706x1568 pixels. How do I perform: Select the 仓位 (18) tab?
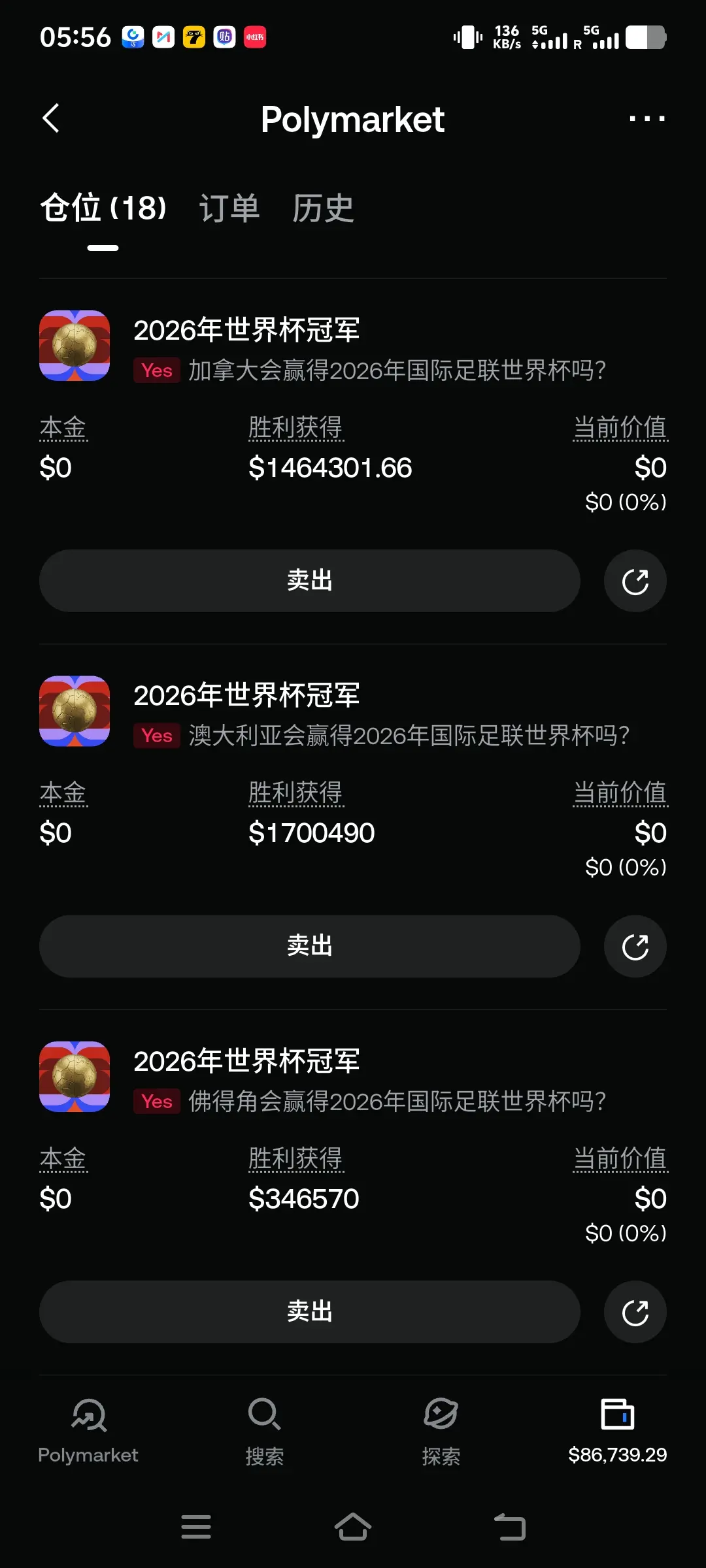[103, 208]
